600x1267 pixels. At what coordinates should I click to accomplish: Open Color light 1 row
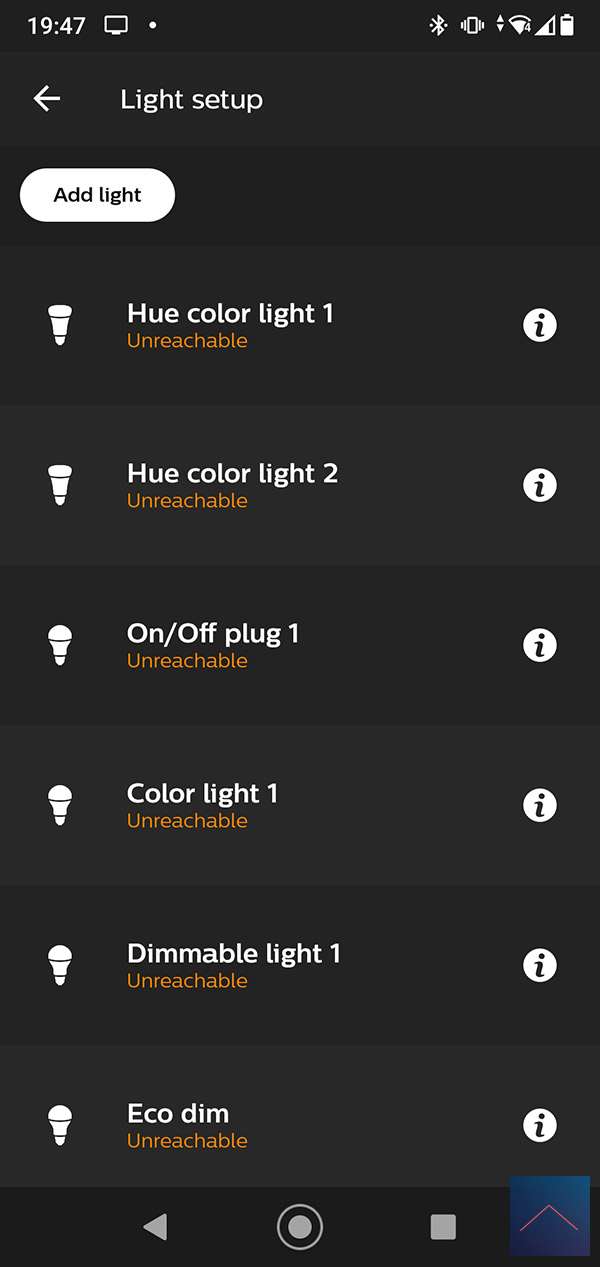point(203,805)
